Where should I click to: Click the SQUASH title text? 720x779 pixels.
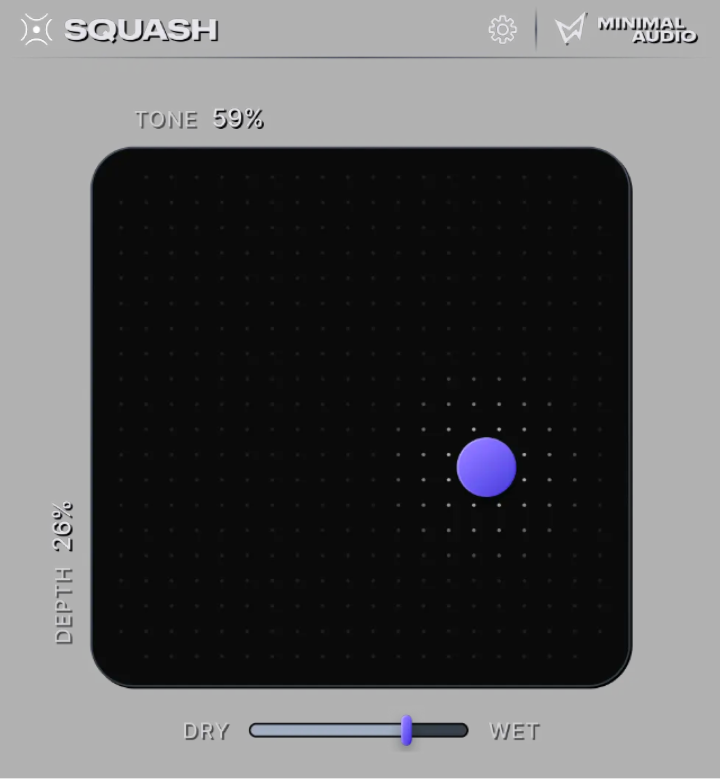click(140, 29)
